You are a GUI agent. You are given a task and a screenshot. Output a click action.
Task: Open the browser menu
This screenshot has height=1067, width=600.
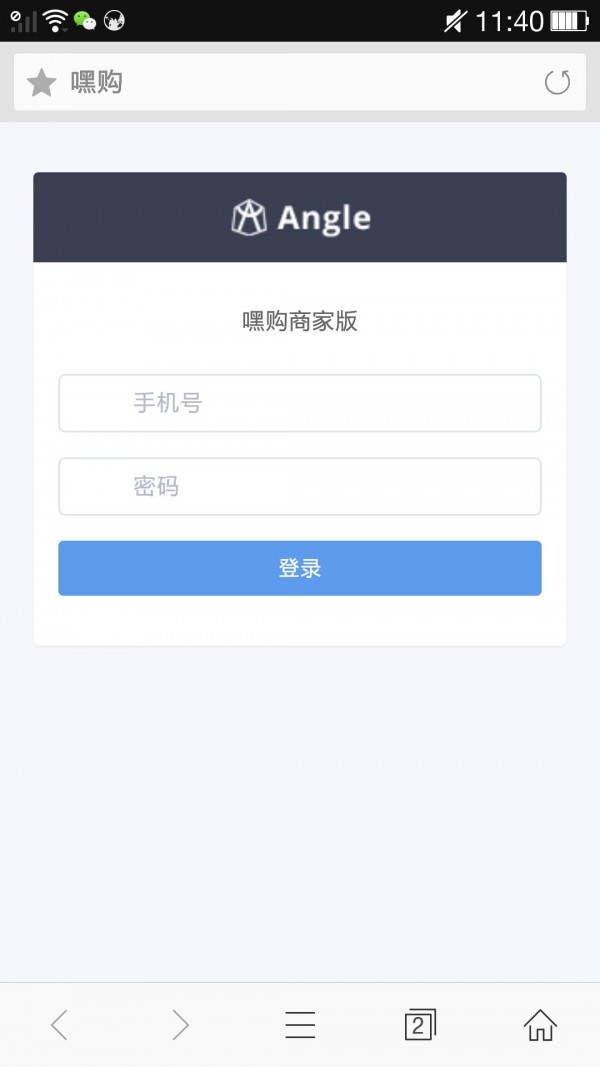click(x=300, y=1025)
